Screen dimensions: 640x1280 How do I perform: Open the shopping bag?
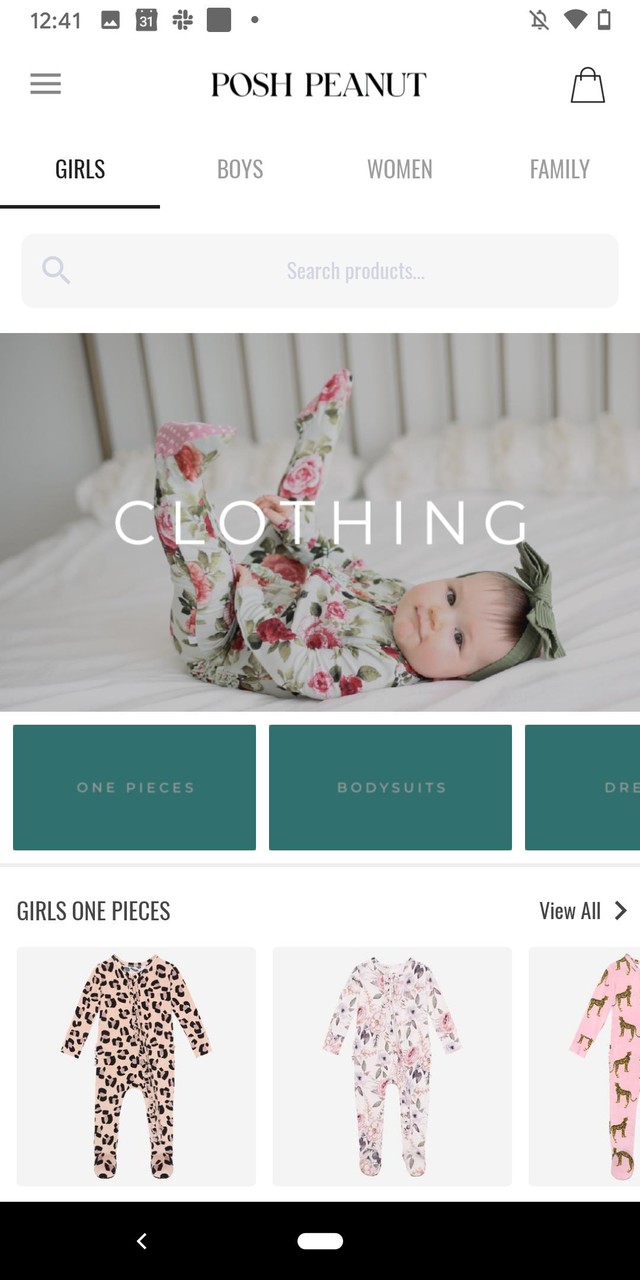point(587,85)
